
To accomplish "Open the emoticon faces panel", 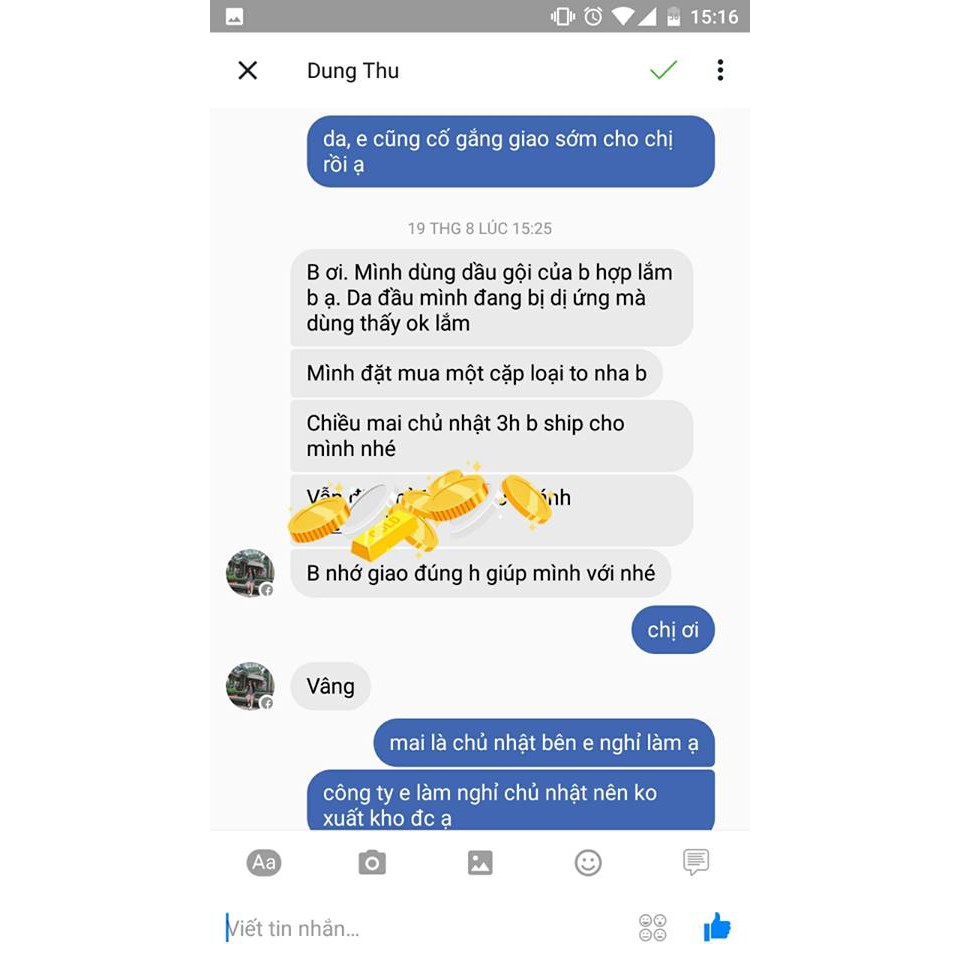I will 652,928.
